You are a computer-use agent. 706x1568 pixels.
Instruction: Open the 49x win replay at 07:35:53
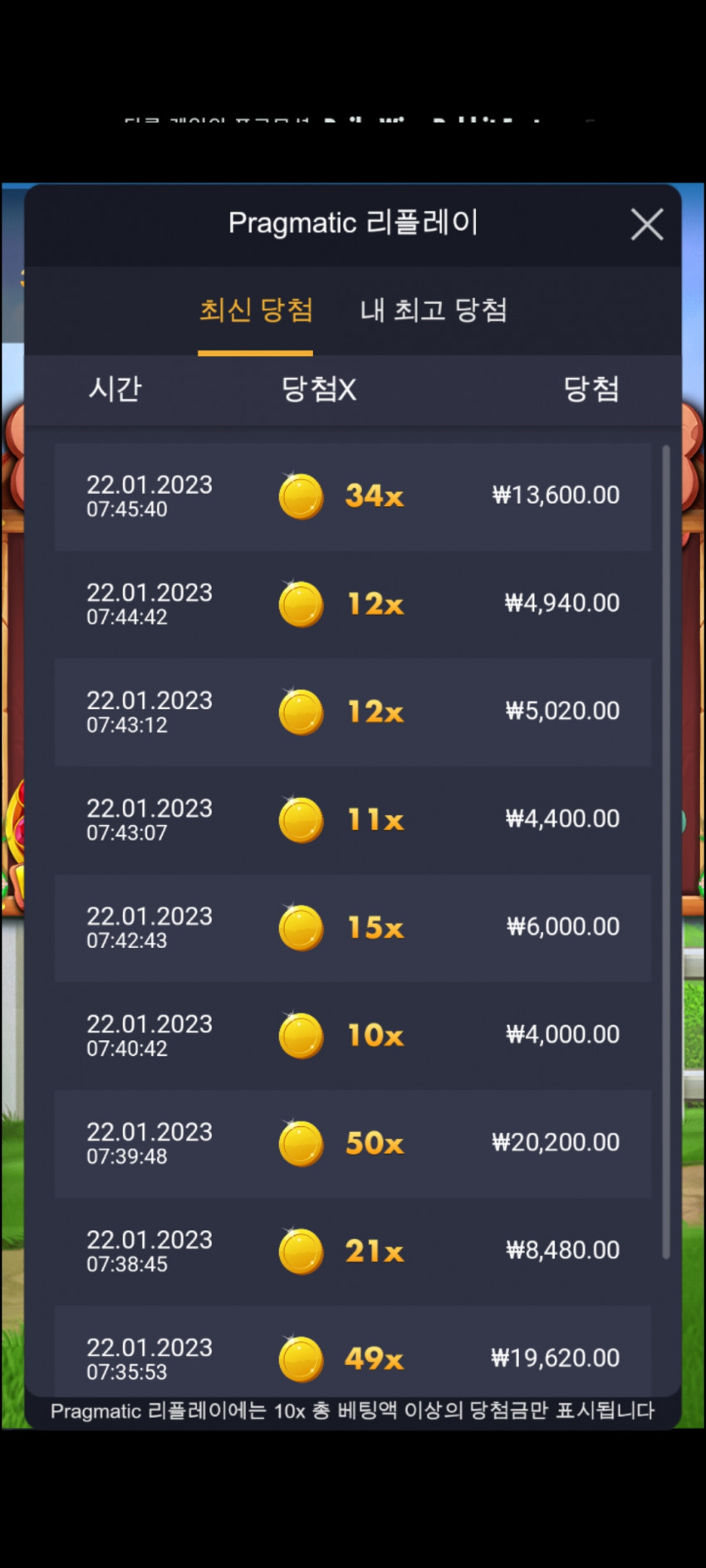353,1355
